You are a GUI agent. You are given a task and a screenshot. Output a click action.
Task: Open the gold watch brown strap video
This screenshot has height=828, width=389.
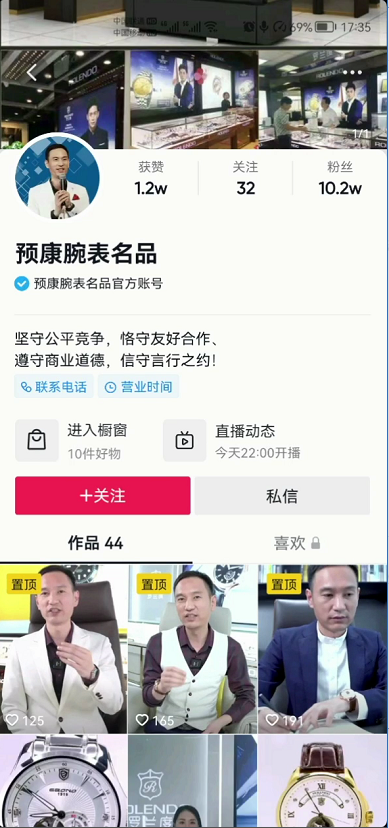[323, 782]
